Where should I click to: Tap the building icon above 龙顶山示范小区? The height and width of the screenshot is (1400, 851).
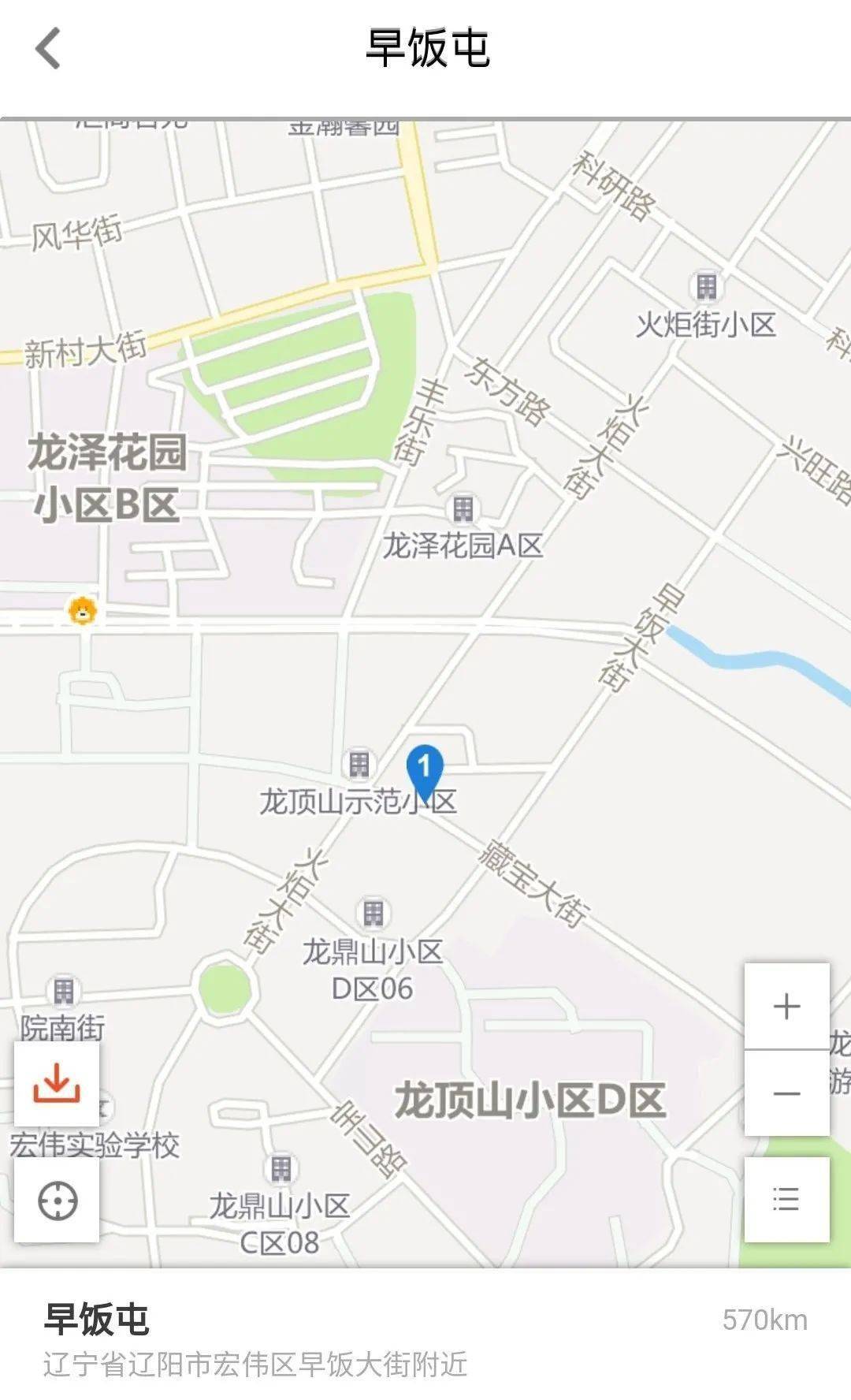pyautogui.click(x=359, y=762)
